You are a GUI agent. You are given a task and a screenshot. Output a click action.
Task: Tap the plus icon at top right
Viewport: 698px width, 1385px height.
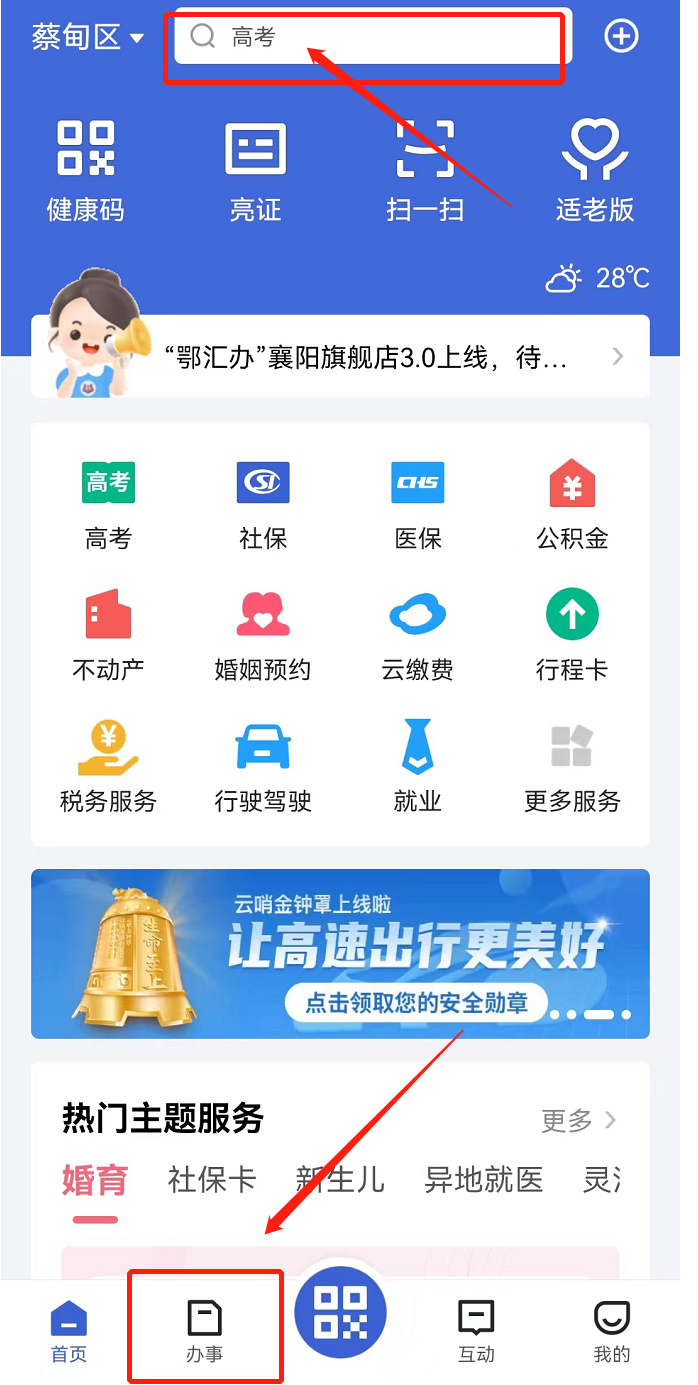[x=620, y=37]
